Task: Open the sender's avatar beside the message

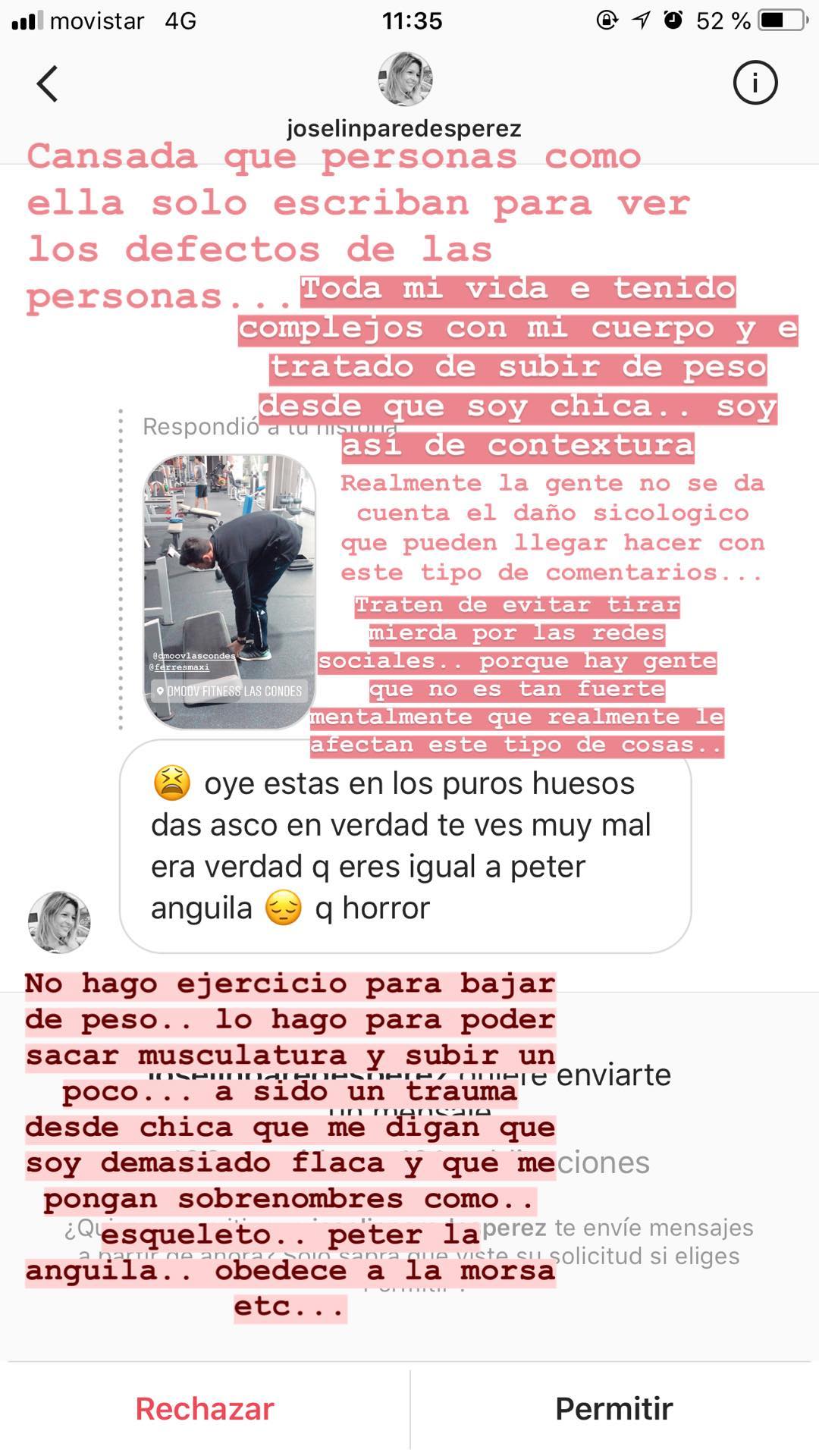Action: [x=59, y=922]
